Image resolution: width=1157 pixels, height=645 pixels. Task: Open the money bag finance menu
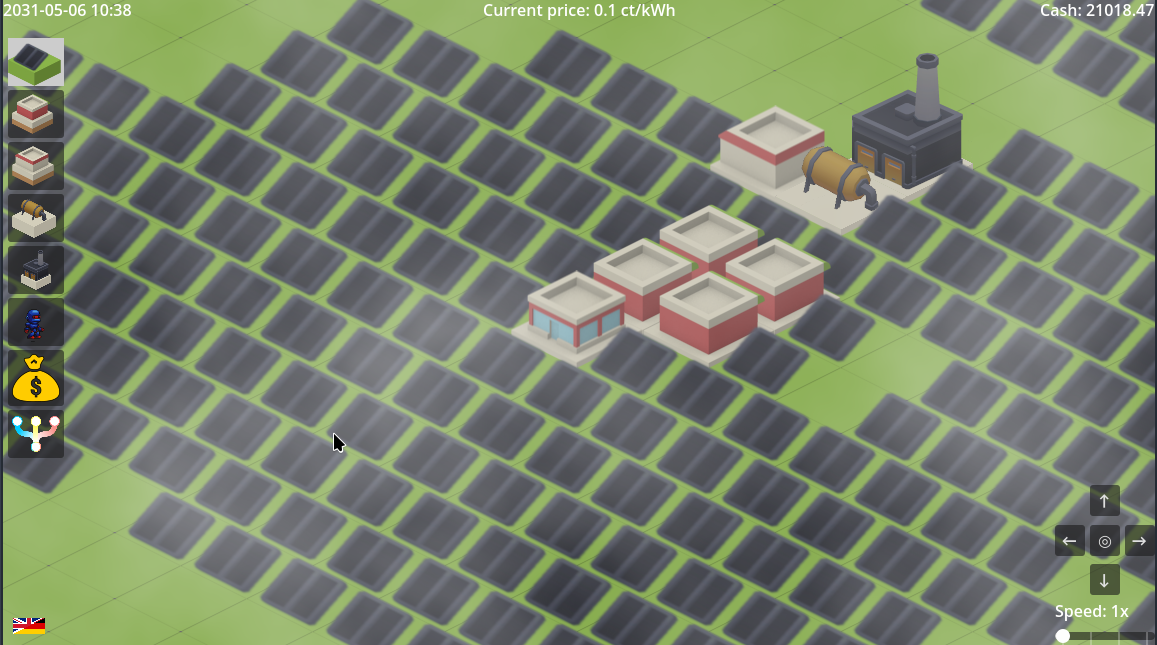click(x=36, y=377)
